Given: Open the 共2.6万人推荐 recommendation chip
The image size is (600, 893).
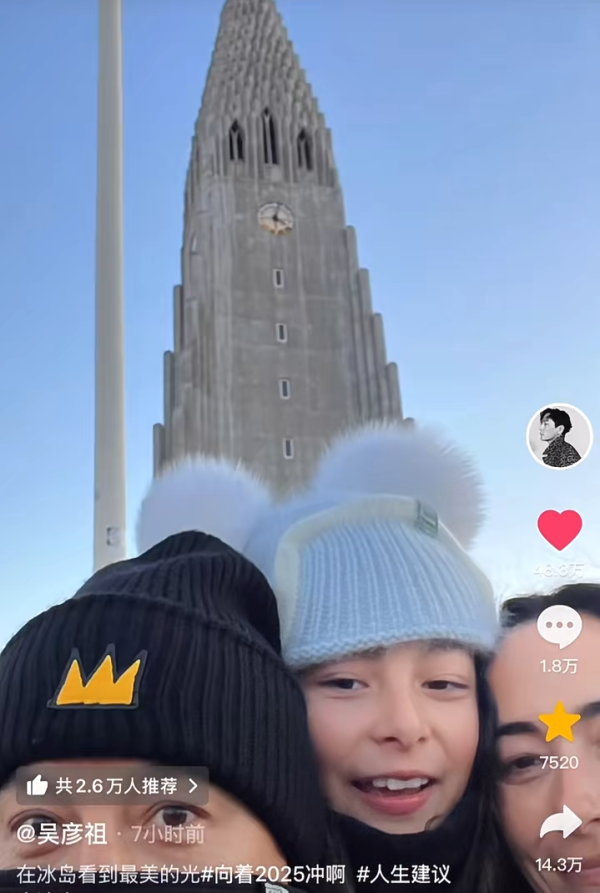Looking at the screenshot, I should (112, 786).
